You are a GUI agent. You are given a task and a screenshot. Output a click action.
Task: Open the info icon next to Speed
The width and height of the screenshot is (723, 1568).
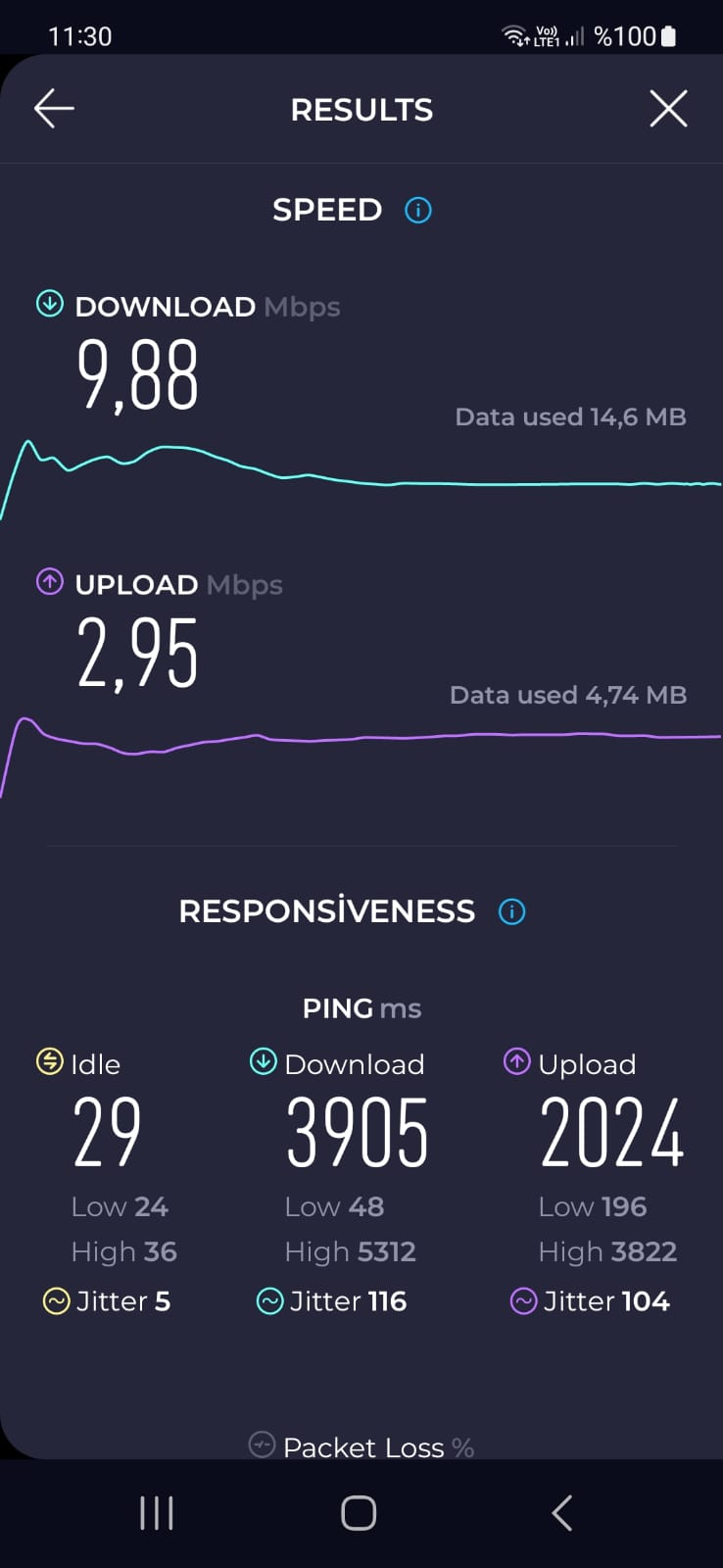click(x=418, y=210)
